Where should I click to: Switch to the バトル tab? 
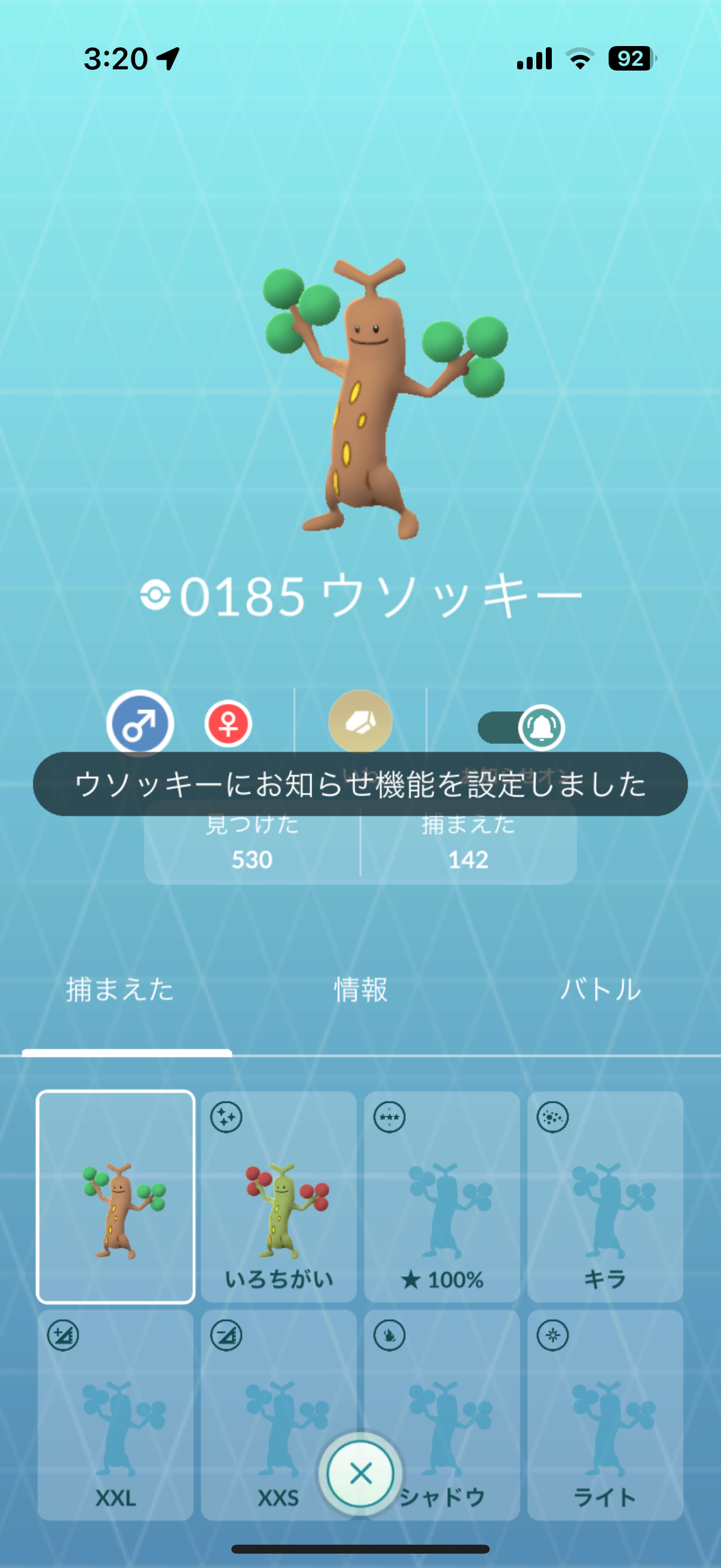600,990
